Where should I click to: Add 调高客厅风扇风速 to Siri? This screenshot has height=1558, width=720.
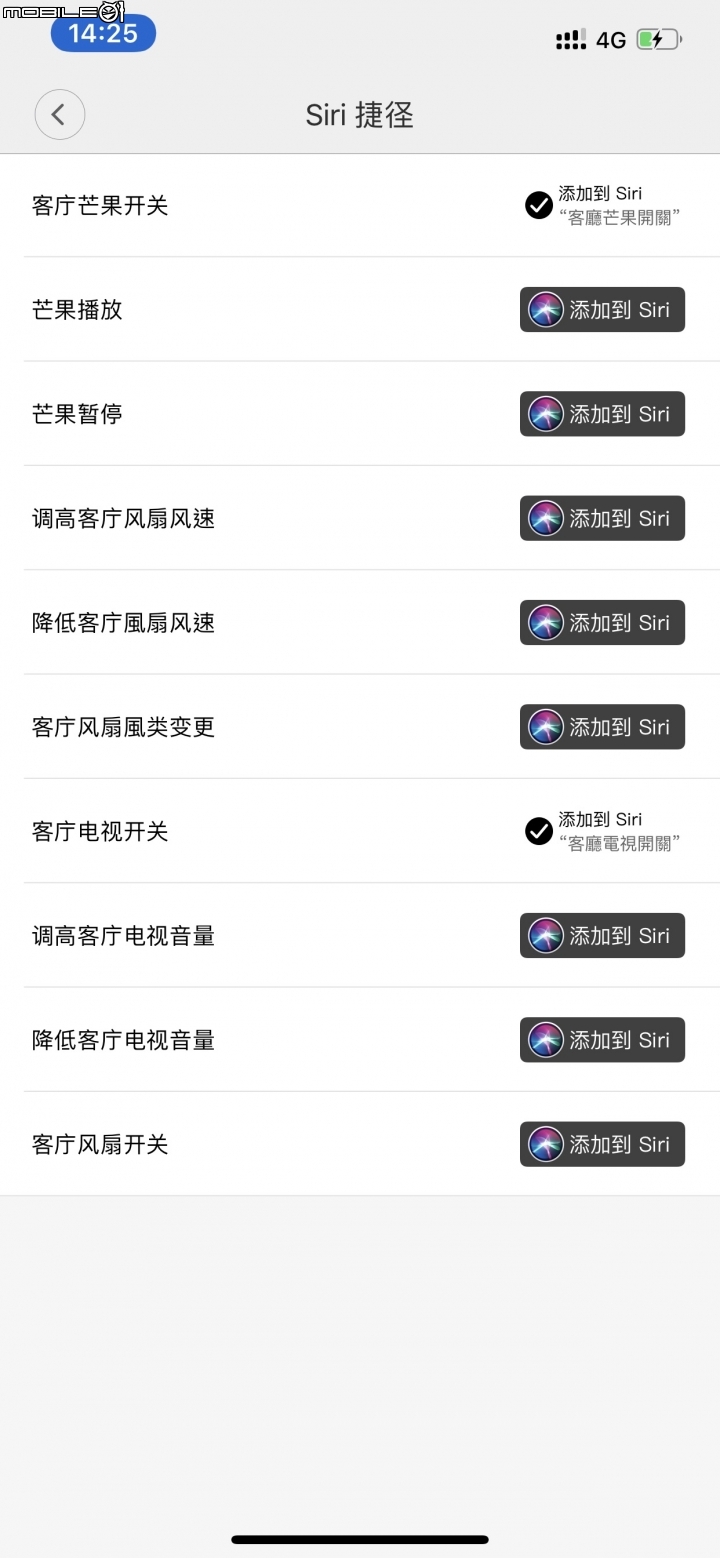[602, 518]
